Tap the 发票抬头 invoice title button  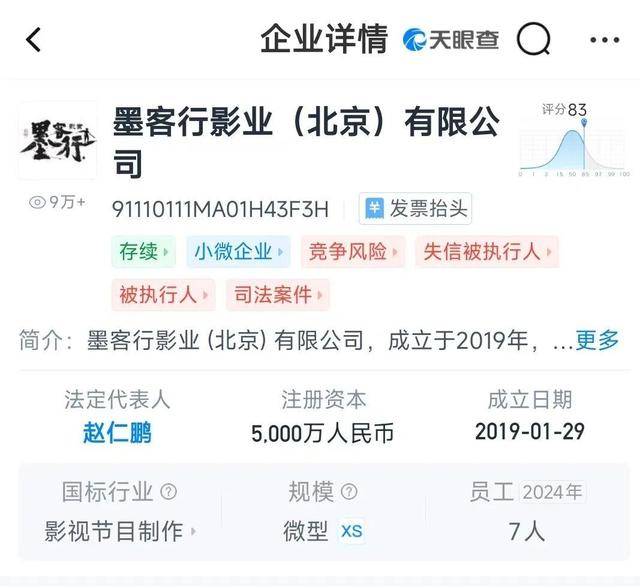pos(415,209)
